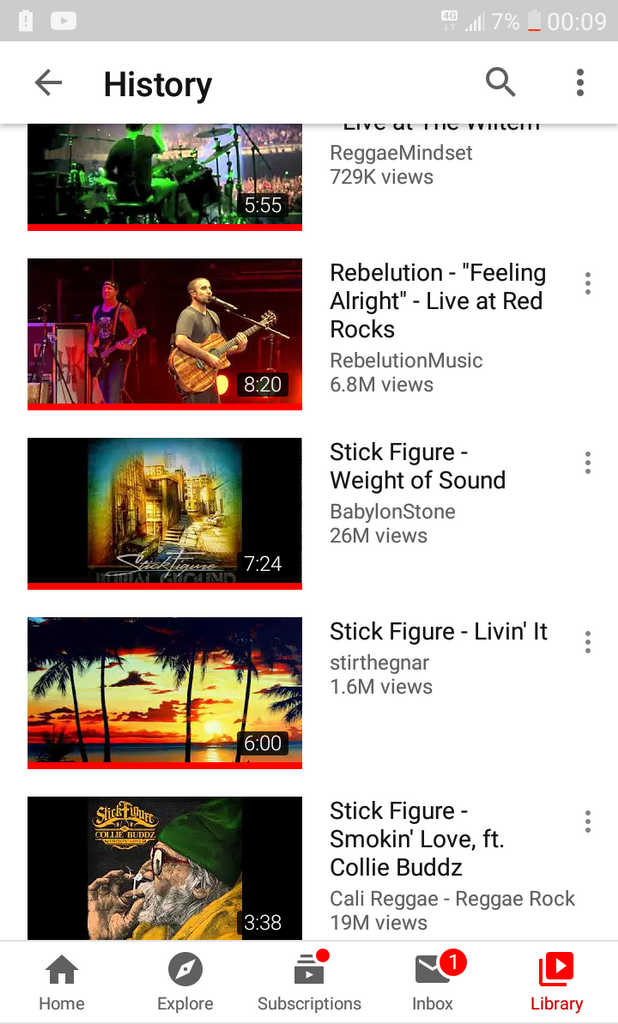Open options for Weight of Sound video

587,463
